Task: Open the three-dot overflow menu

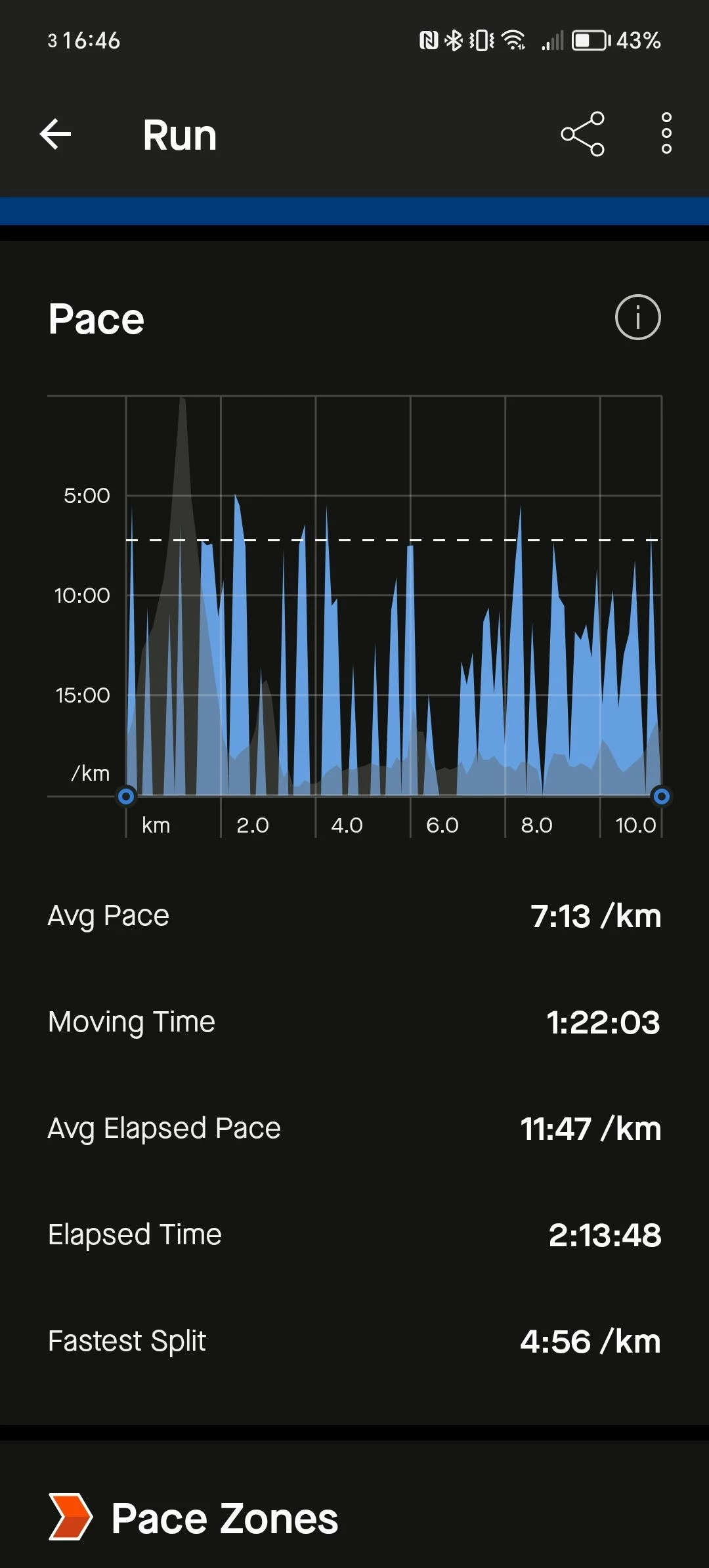Action: 666,133
